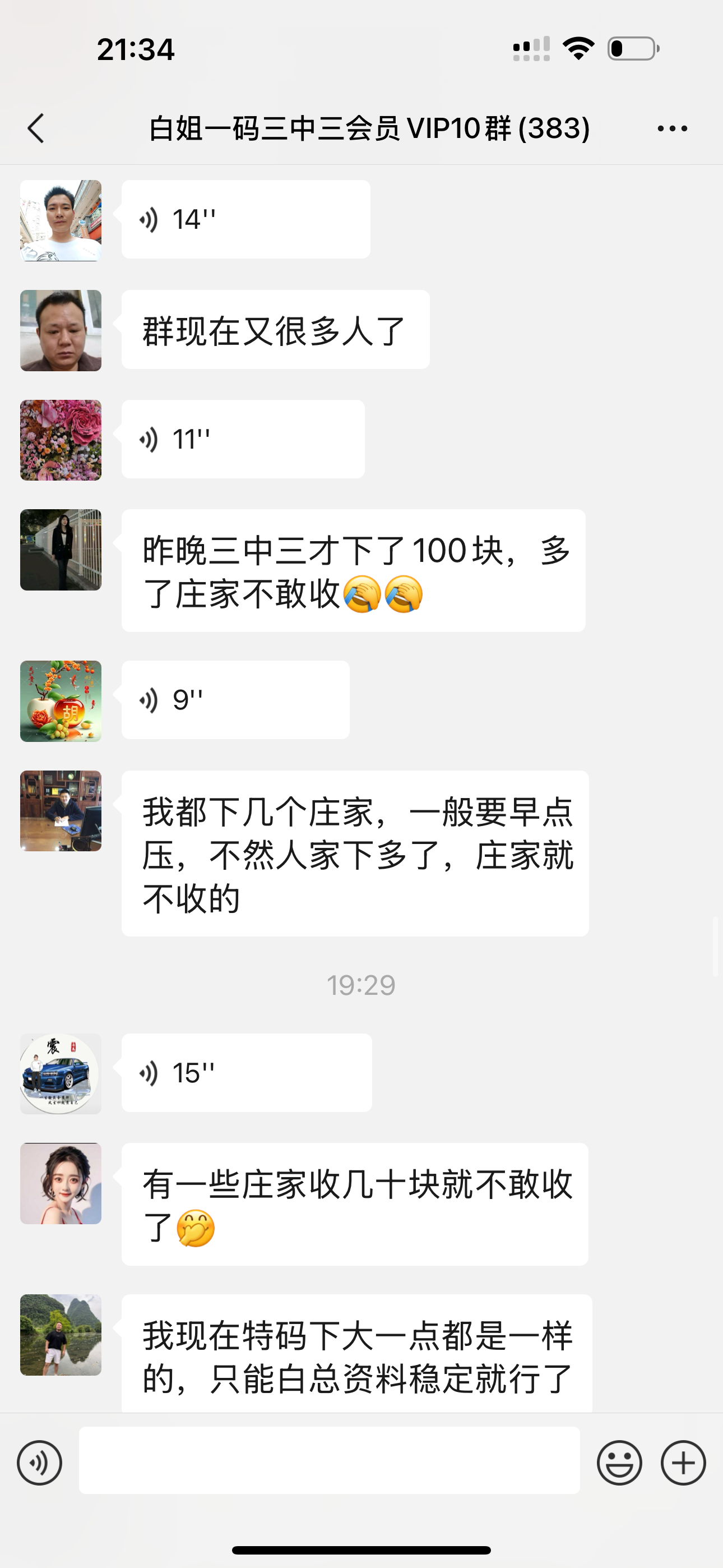Play the 9-second voice message
Viewport: 723px width, 1568px height.
(x=235, y=700)
